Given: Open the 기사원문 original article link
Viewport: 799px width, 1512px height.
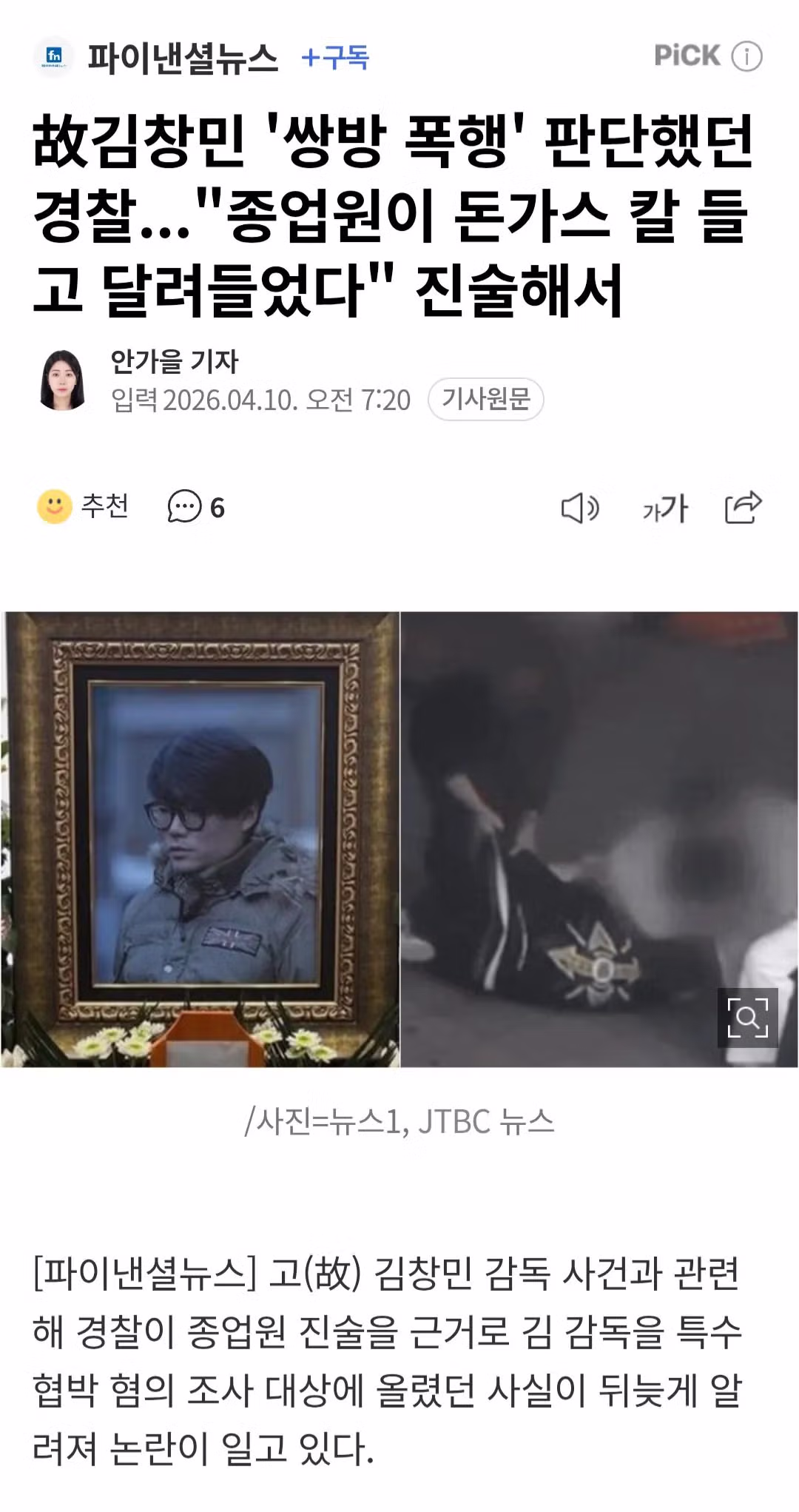Looking at the screenshot, I should point(485,399).
